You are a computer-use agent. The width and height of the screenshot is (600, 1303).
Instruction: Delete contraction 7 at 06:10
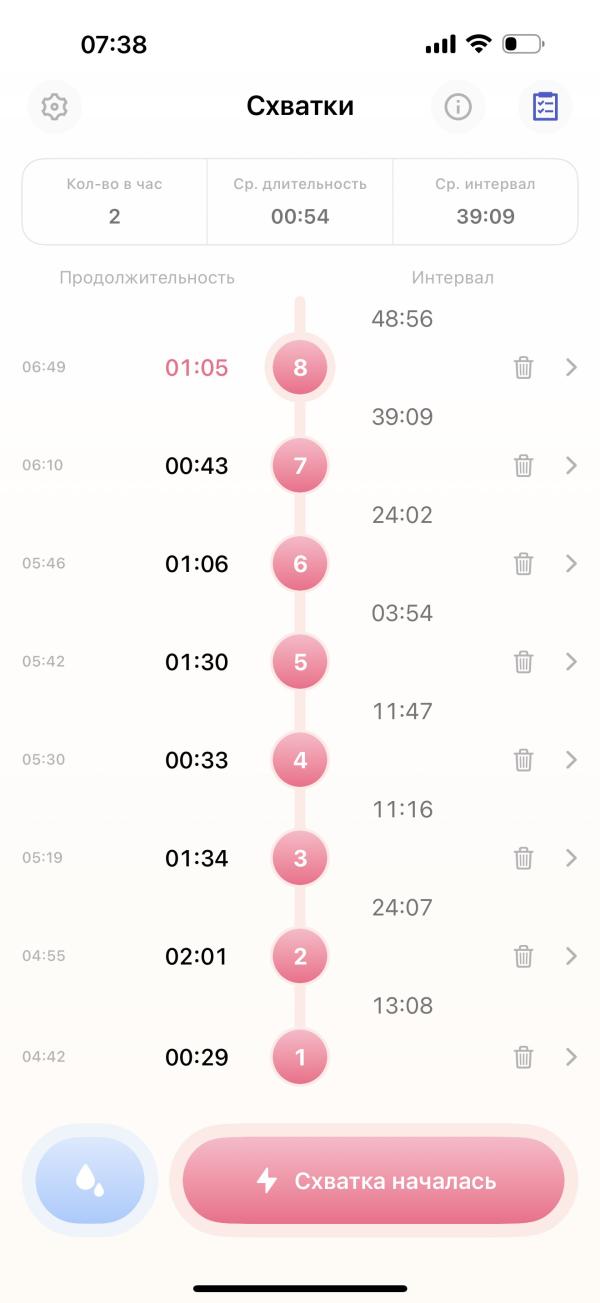point(523,466)
